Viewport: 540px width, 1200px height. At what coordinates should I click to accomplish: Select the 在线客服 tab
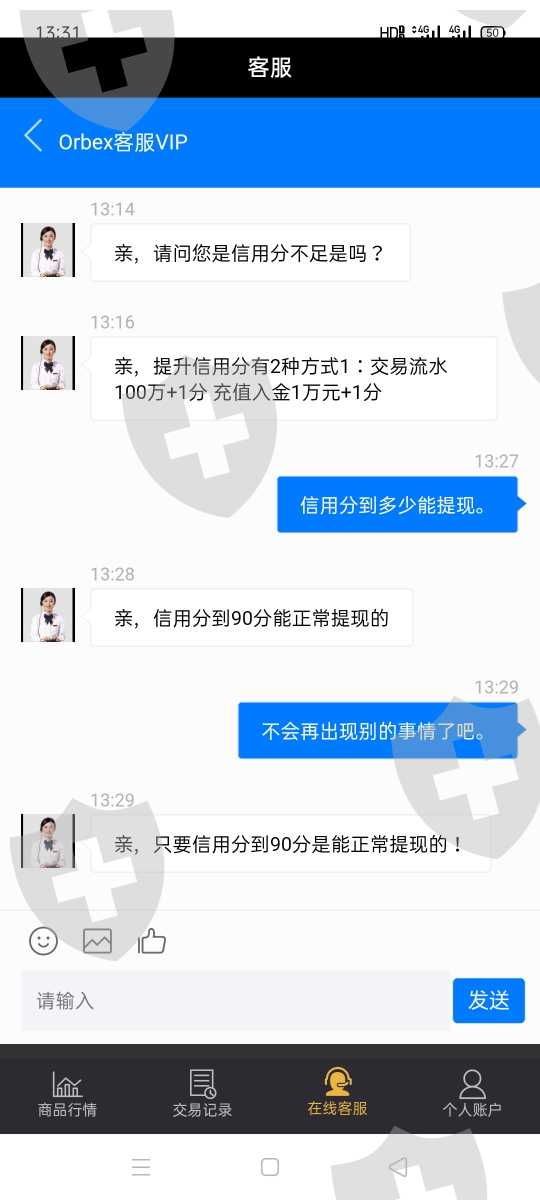click(337, 1092)
